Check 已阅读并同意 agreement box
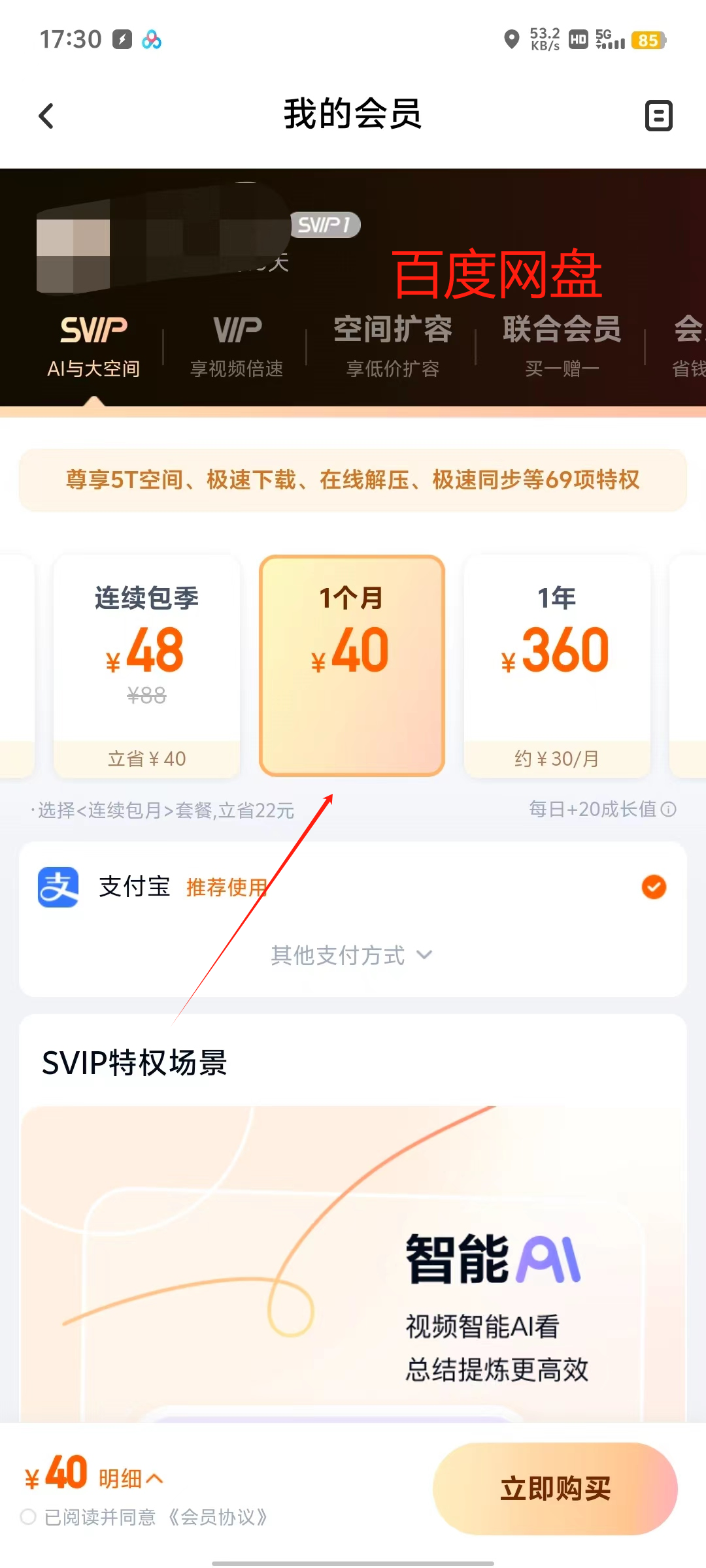Screen dimensions: 706x1568 28,1517
